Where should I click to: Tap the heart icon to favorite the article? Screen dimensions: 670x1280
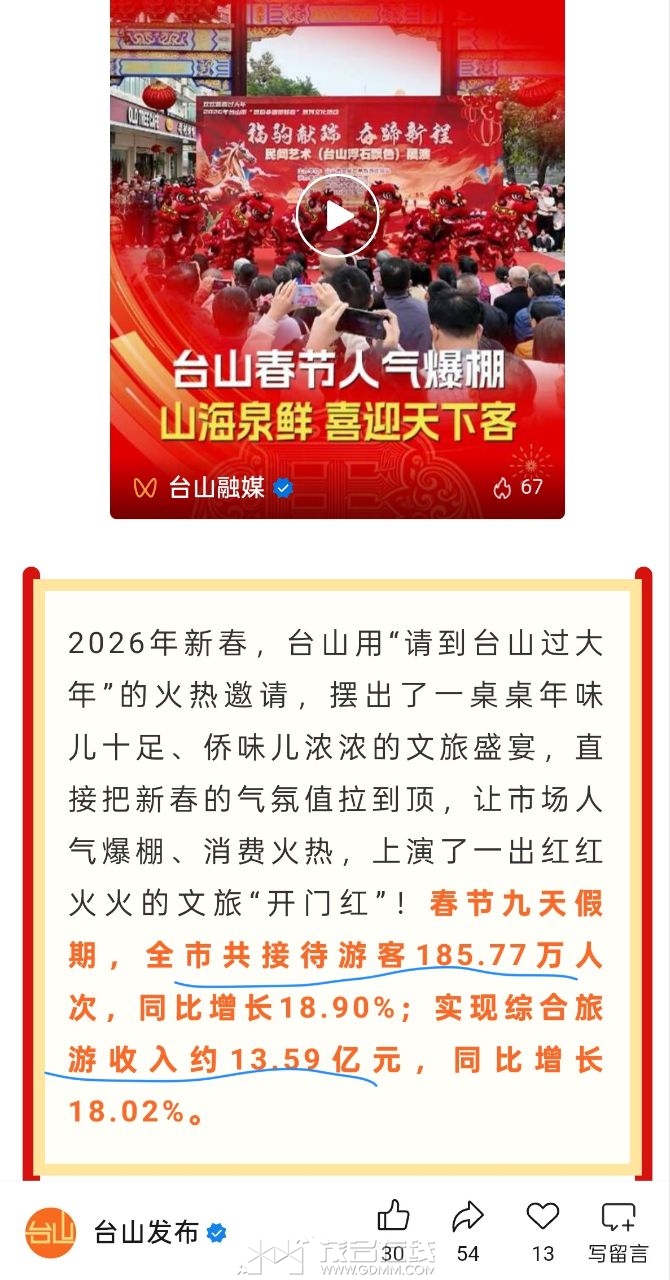click(x=542, y=1217)
